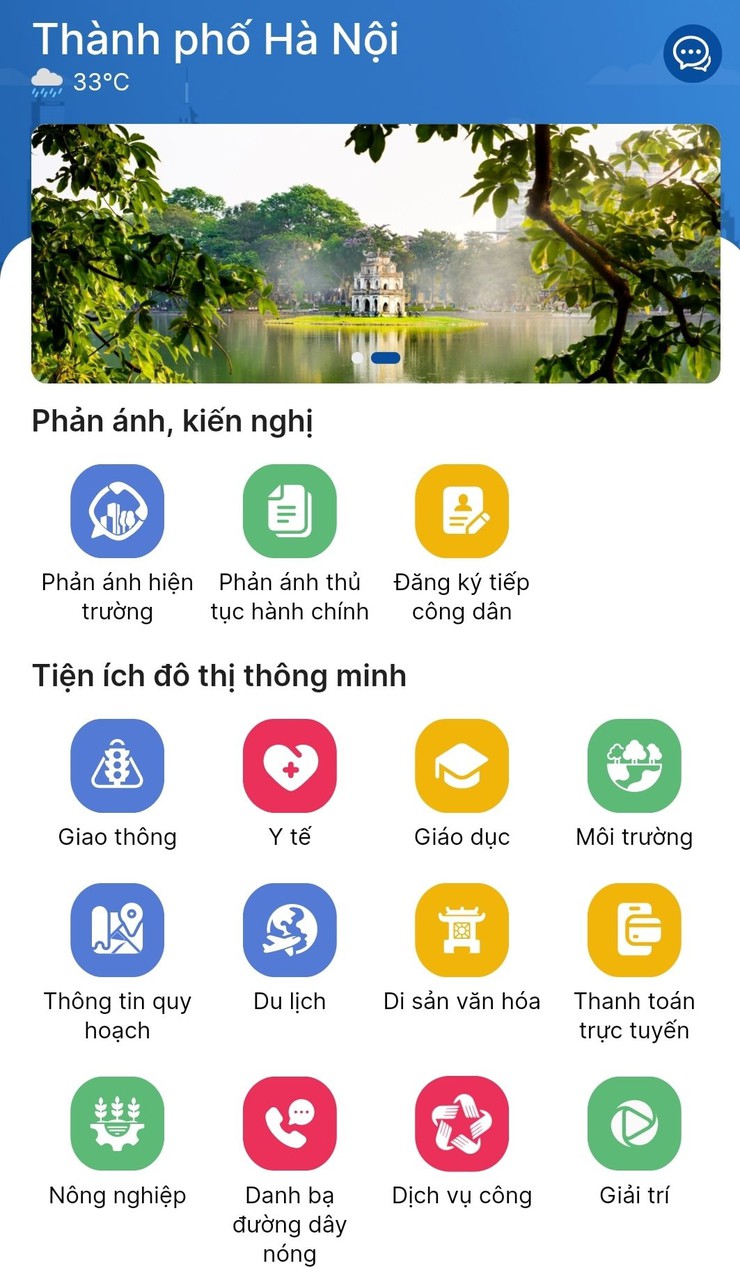Open the Giáo dục education section
The image size is (740, 1268).
tap(462, 766)
